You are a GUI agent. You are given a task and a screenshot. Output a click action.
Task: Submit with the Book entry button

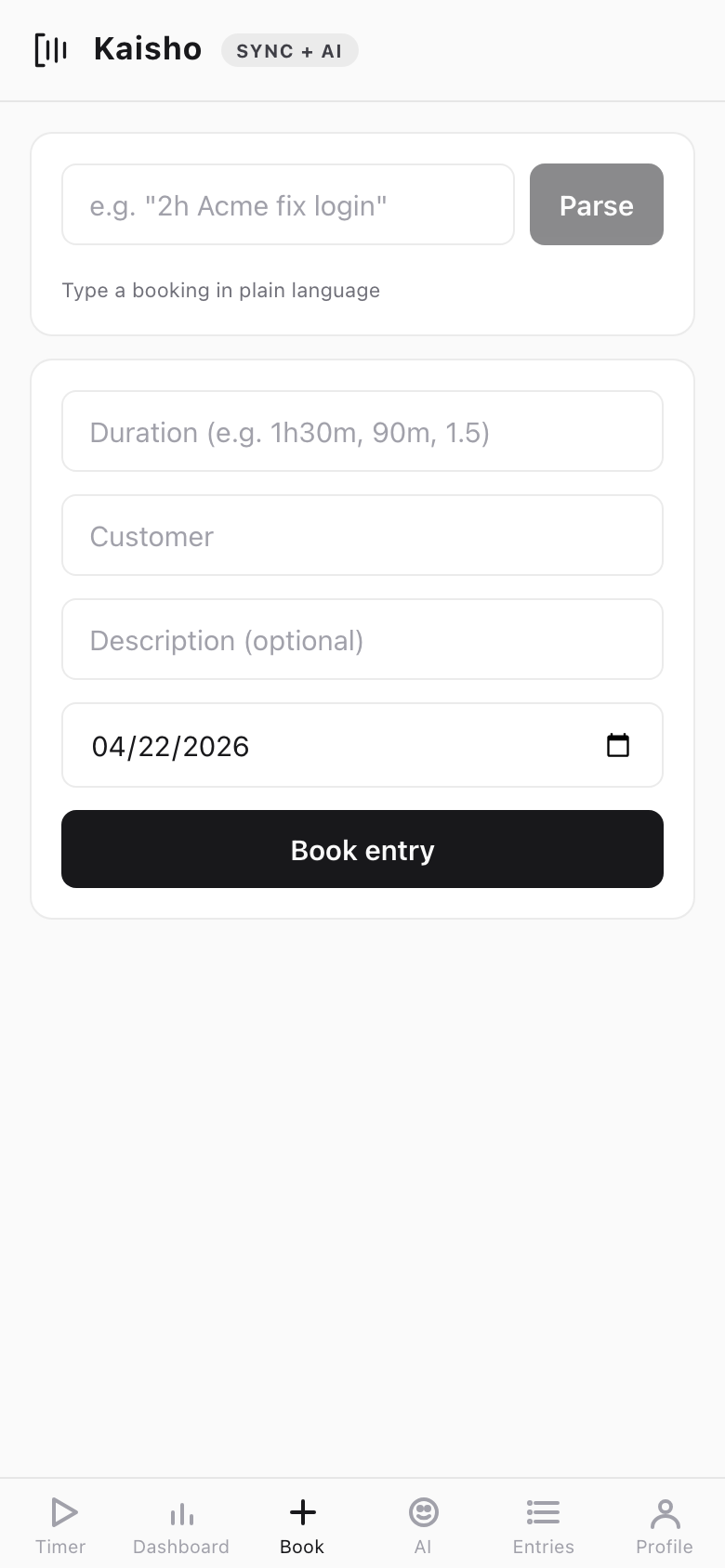pyautogui.click(x=362, y=849)
